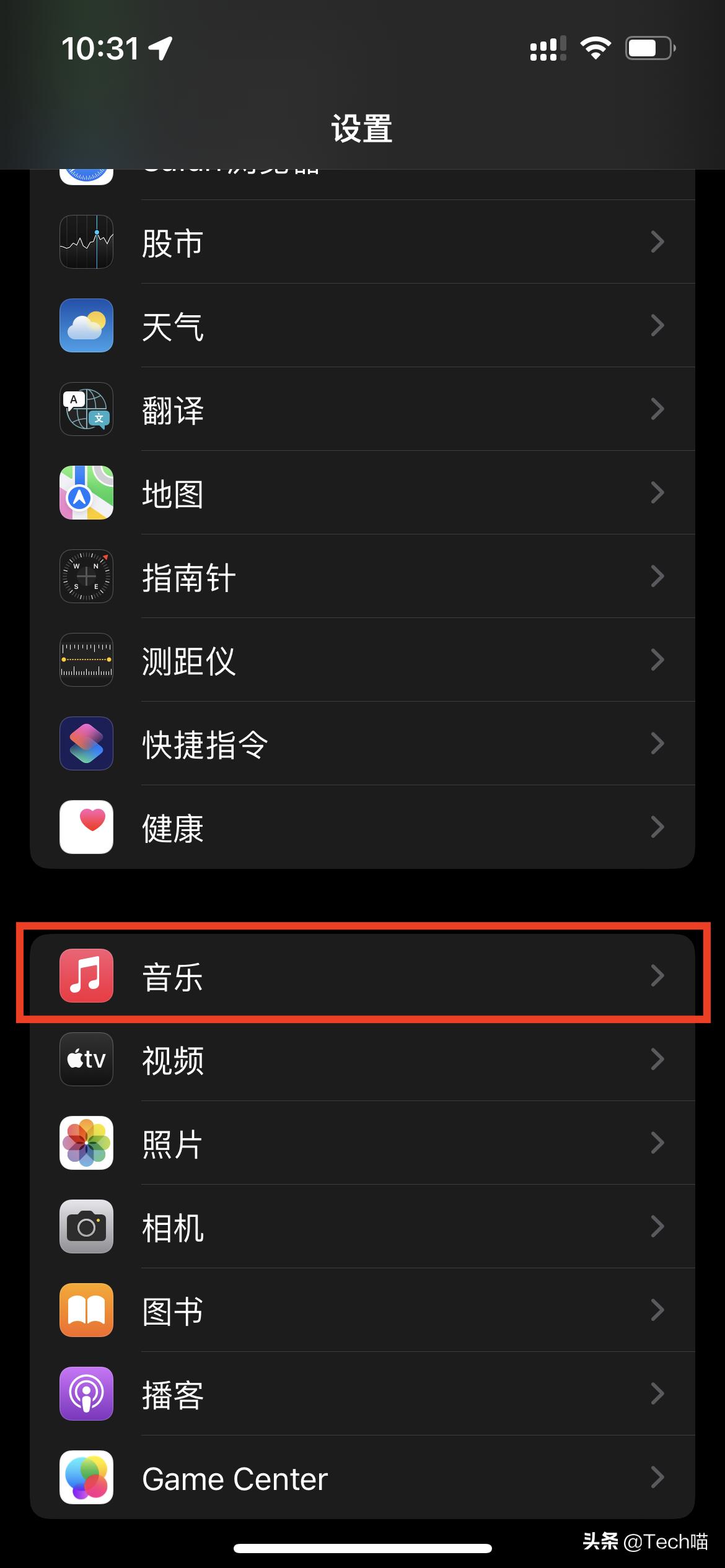
Task: Open Photos (照片) settings row
Action: 362,1144
